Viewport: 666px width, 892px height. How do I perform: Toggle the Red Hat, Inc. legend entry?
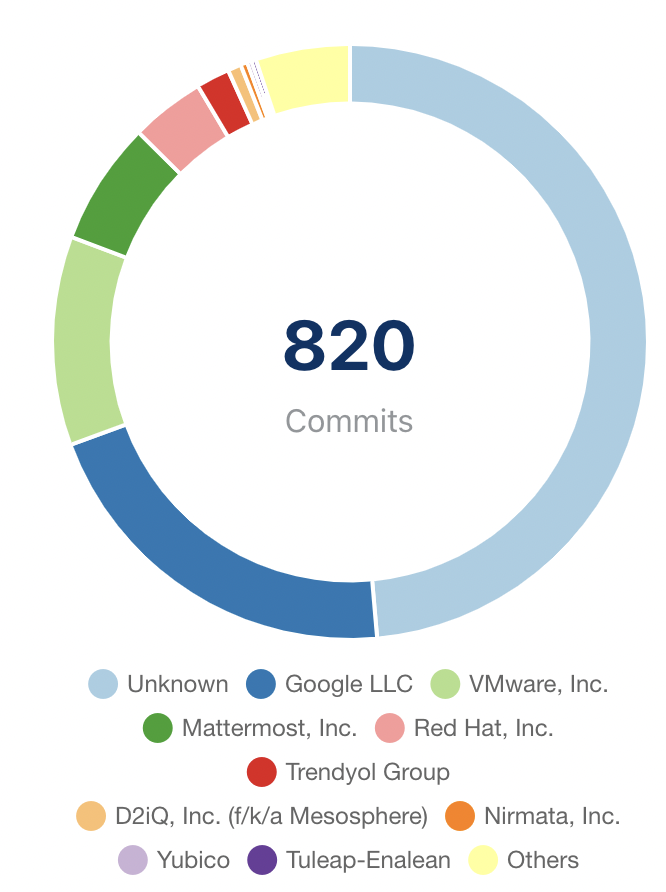464,728
